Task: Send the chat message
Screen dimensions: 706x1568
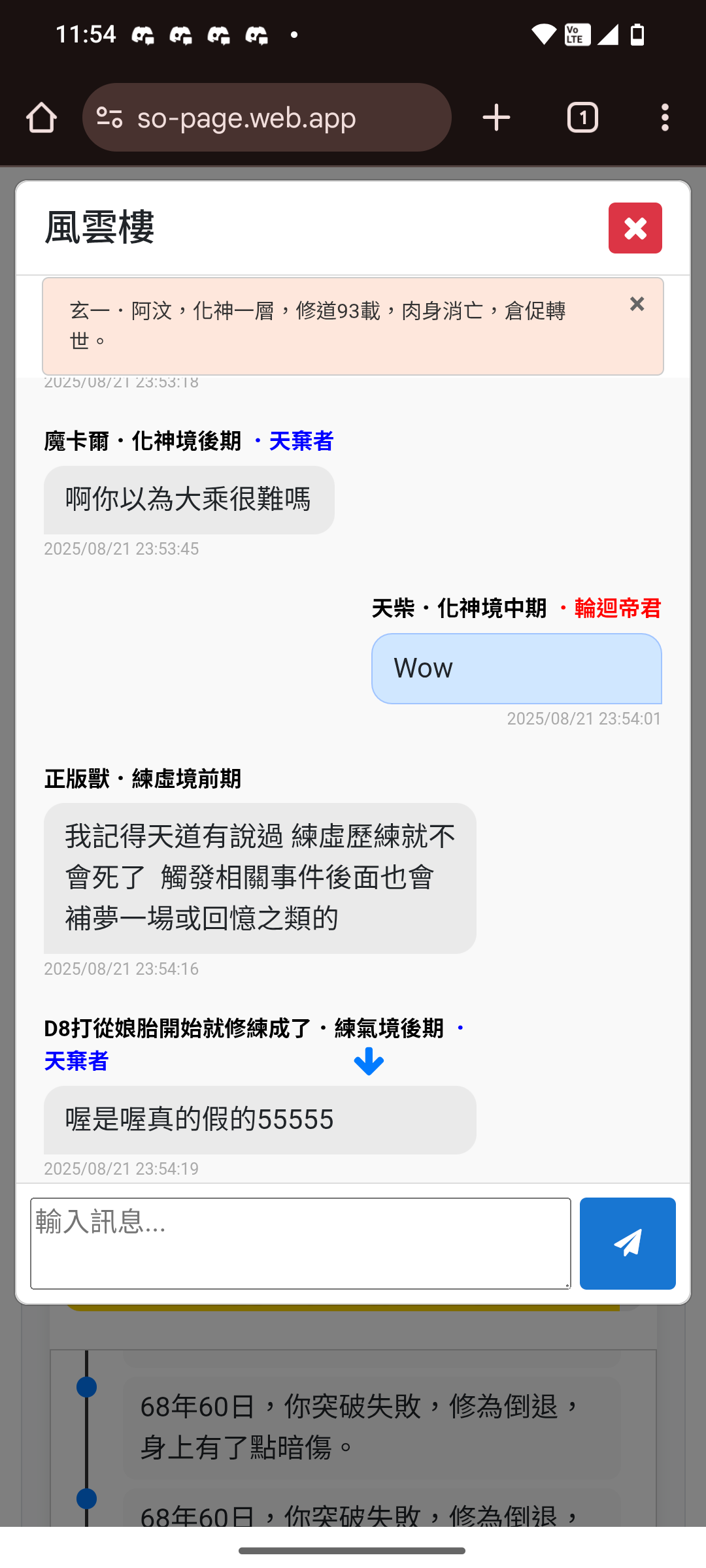Action: (627, 1243)
